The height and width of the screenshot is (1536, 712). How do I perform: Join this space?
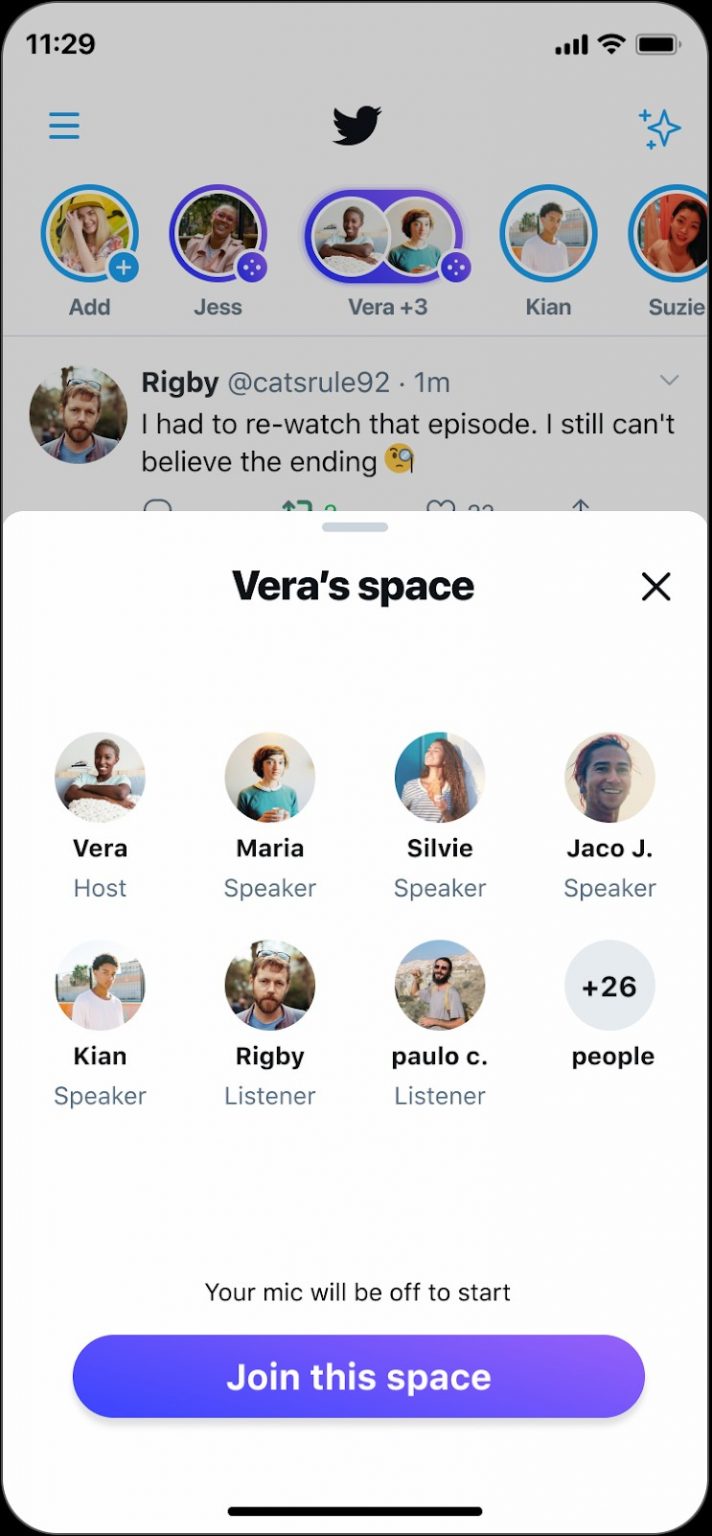pos(358,1376)
